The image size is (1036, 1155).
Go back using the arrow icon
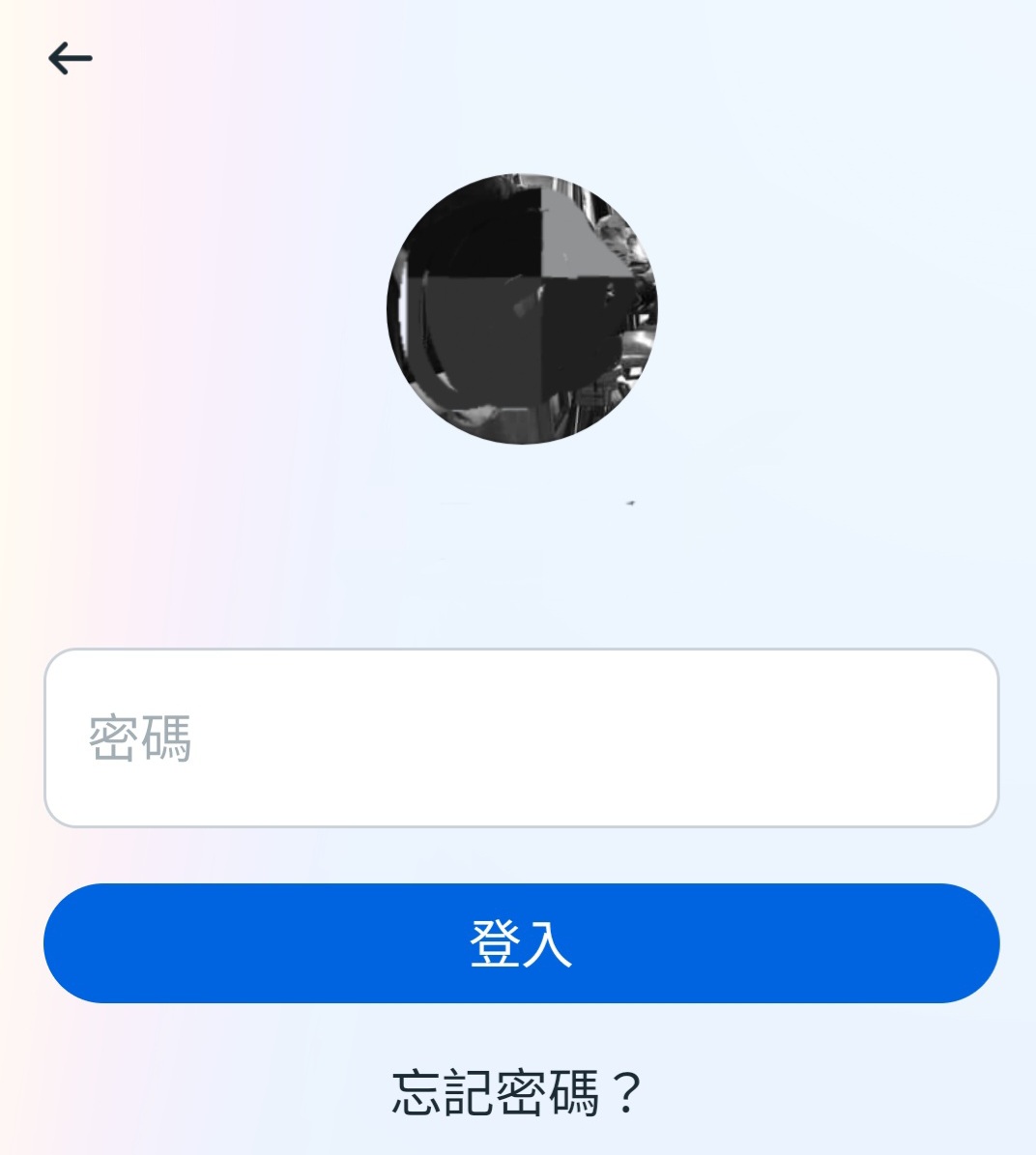[x=71, y=59]
